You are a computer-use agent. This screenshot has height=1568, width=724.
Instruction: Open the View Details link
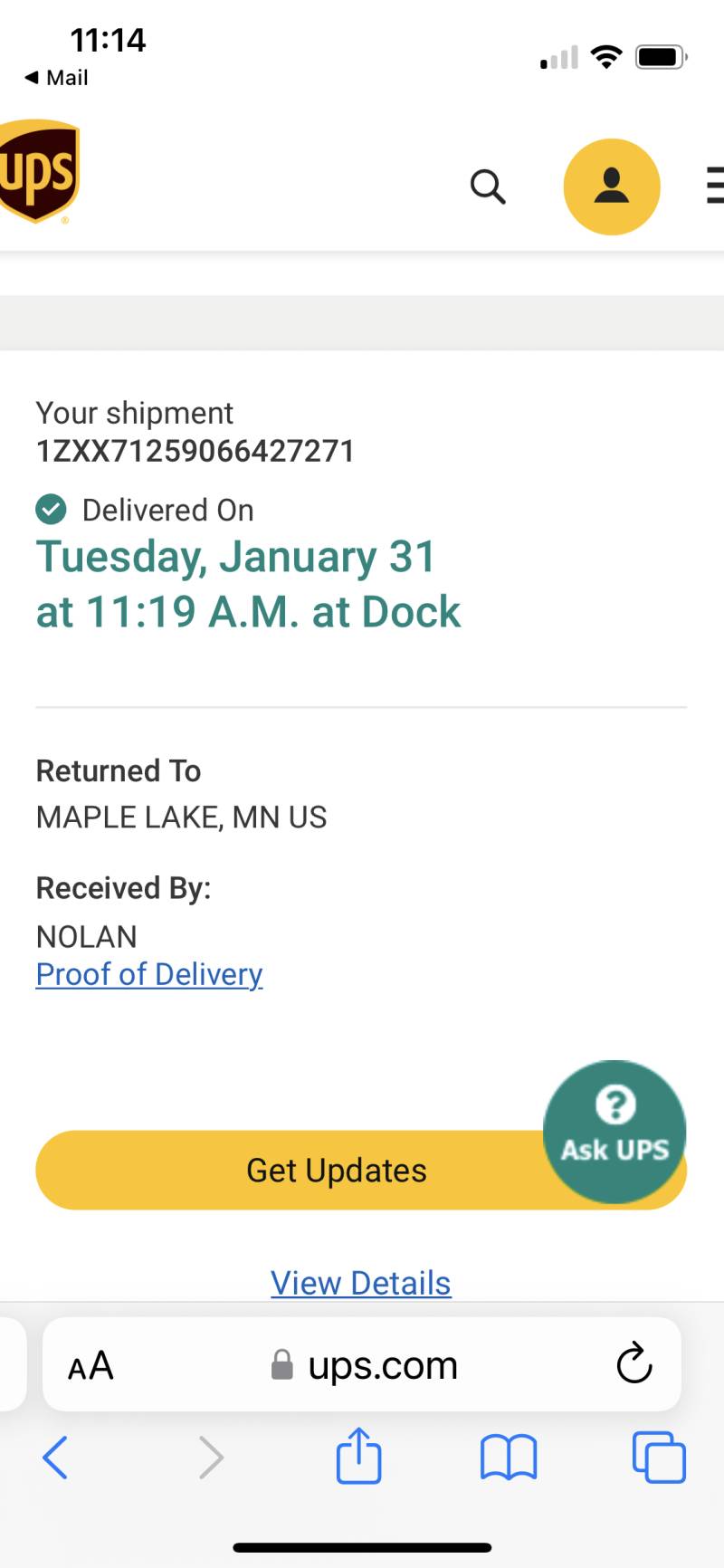coord(361,1283)
